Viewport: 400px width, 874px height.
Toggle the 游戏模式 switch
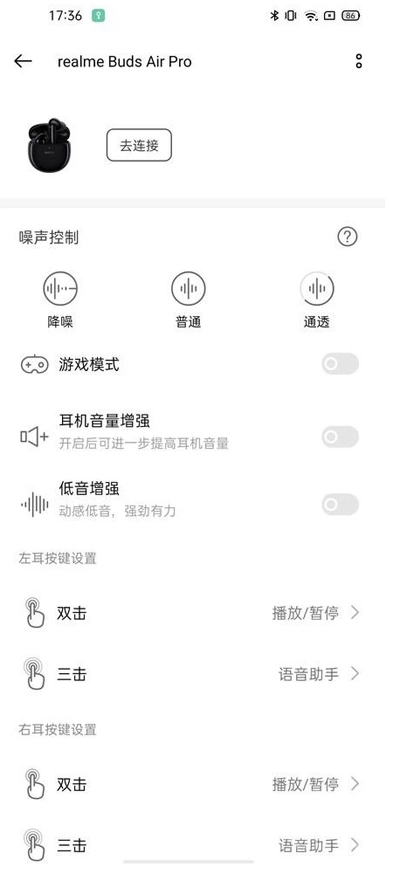[x=340, y=364]
